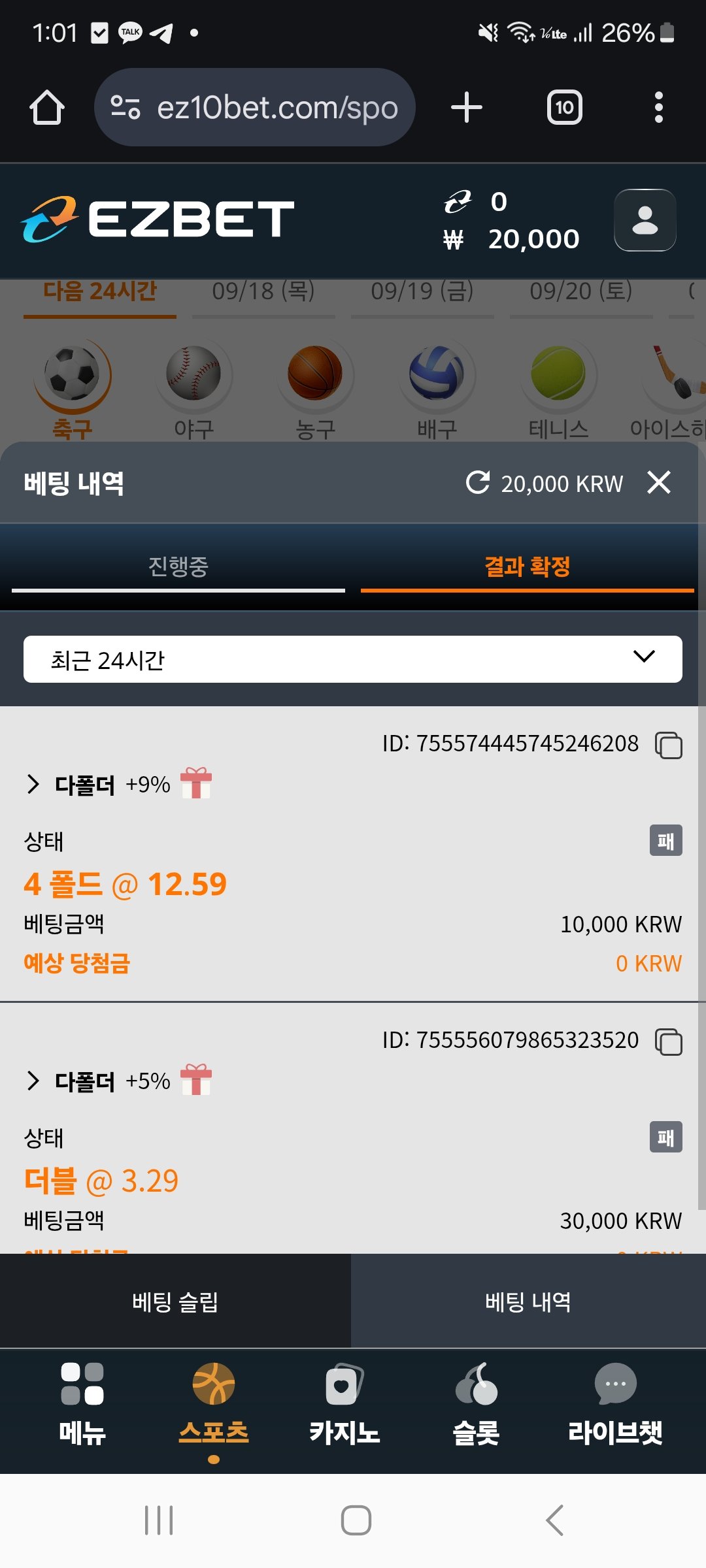The width and height of the screenshot is (706, 1568).
Task: Switch to the 진행중 tab
Action: (178, 566)
